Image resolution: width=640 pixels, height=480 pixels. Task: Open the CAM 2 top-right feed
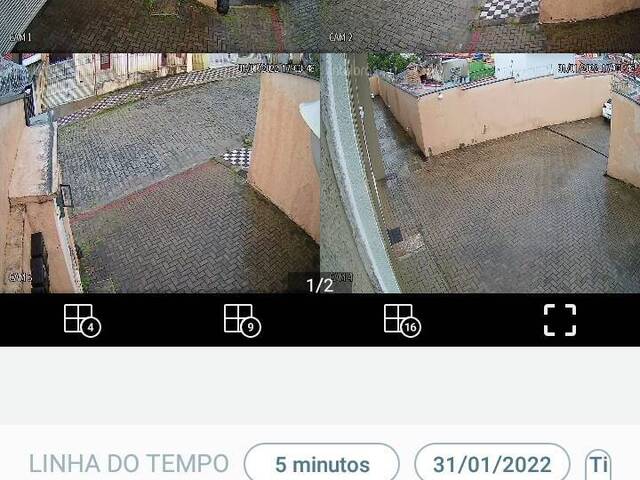tap(480, 24)
